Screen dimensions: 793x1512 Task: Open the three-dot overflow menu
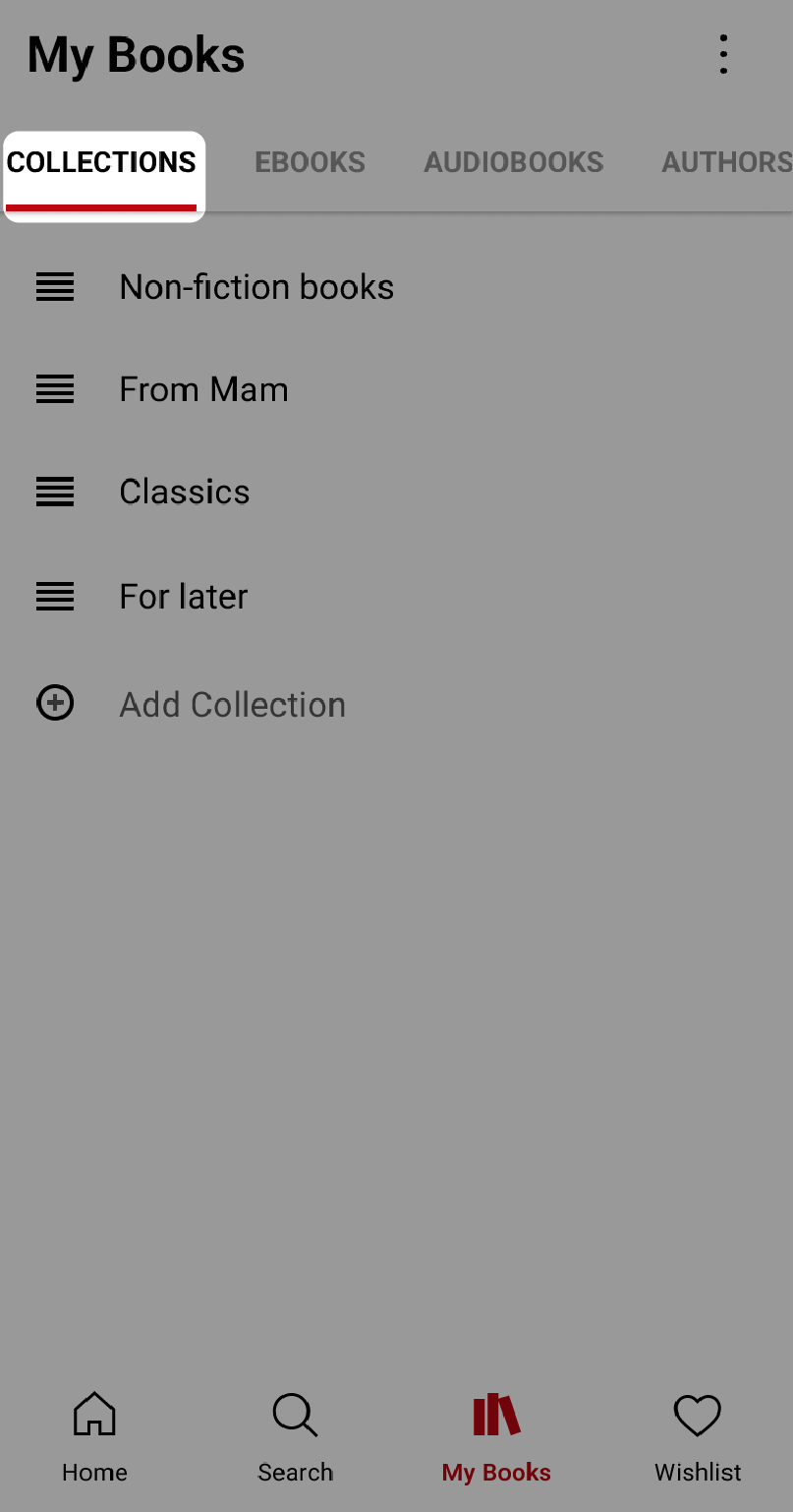[x=723, y=55]
